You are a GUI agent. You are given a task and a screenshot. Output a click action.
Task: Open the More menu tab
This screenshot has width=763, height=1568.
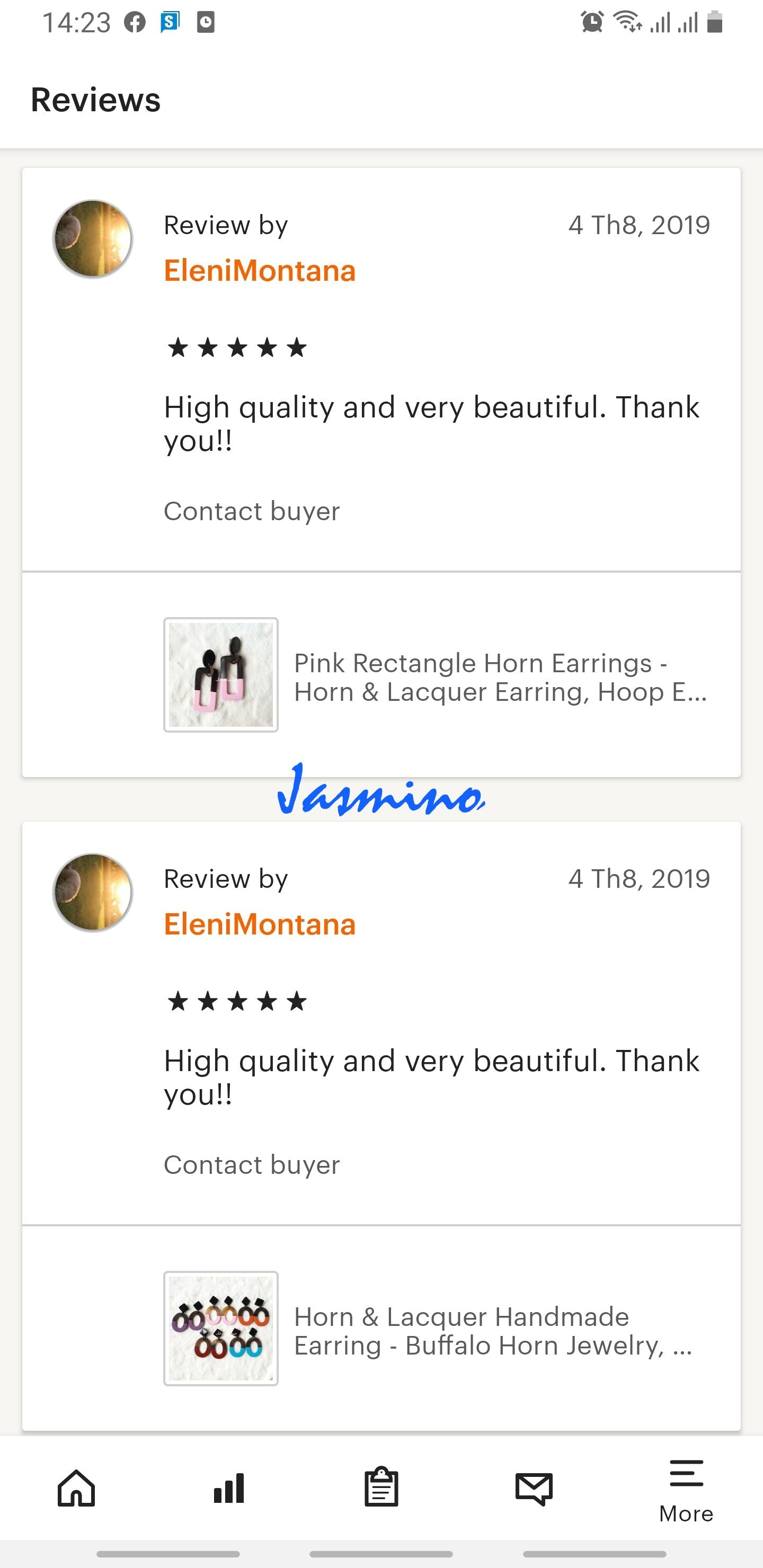coord(686,1491)
